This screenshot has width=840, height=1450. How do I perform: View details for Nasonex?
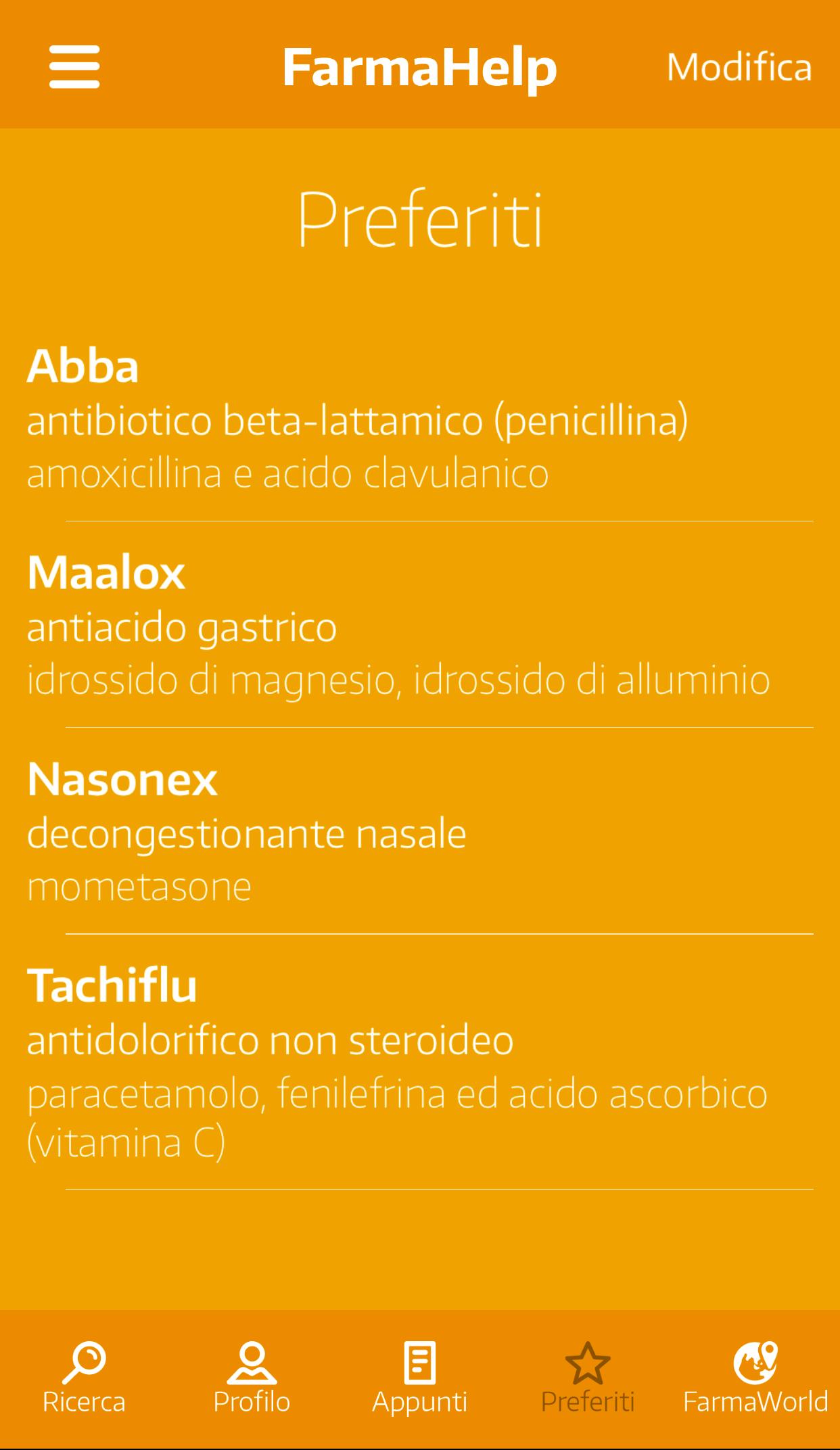pyautogui.click(x=419, y=832)
